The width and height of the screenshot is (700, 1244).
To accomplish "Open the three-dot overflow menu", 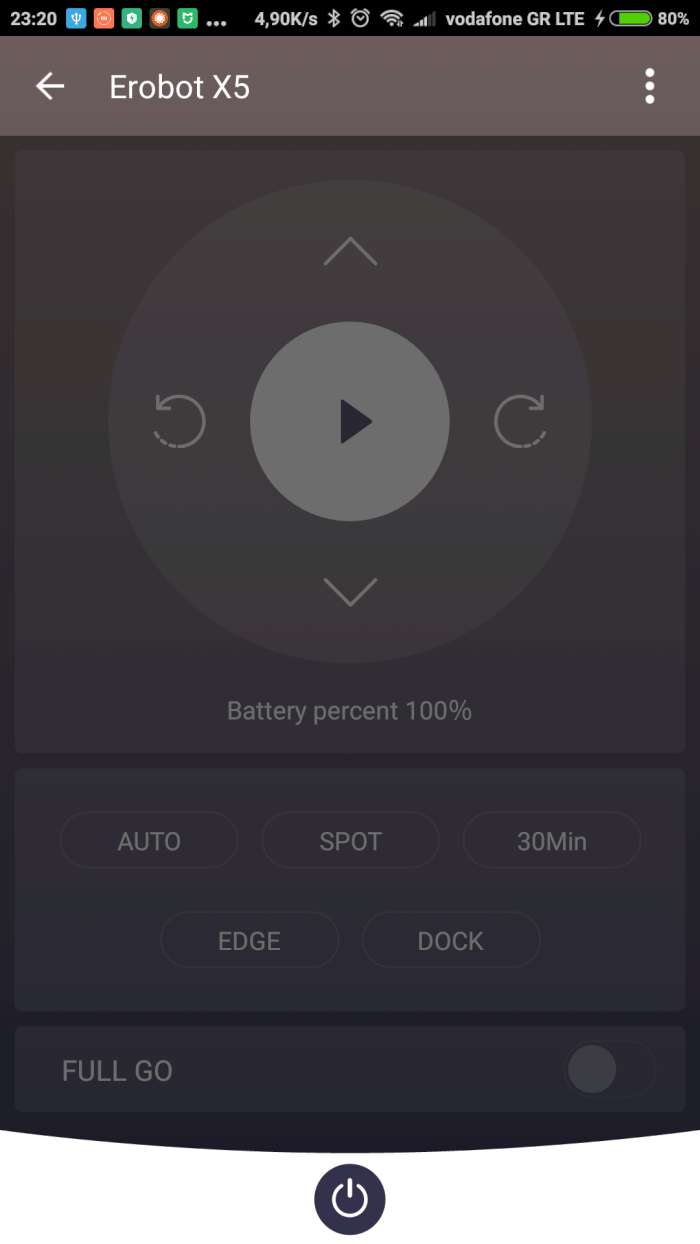I will click(x=650, y=87).
